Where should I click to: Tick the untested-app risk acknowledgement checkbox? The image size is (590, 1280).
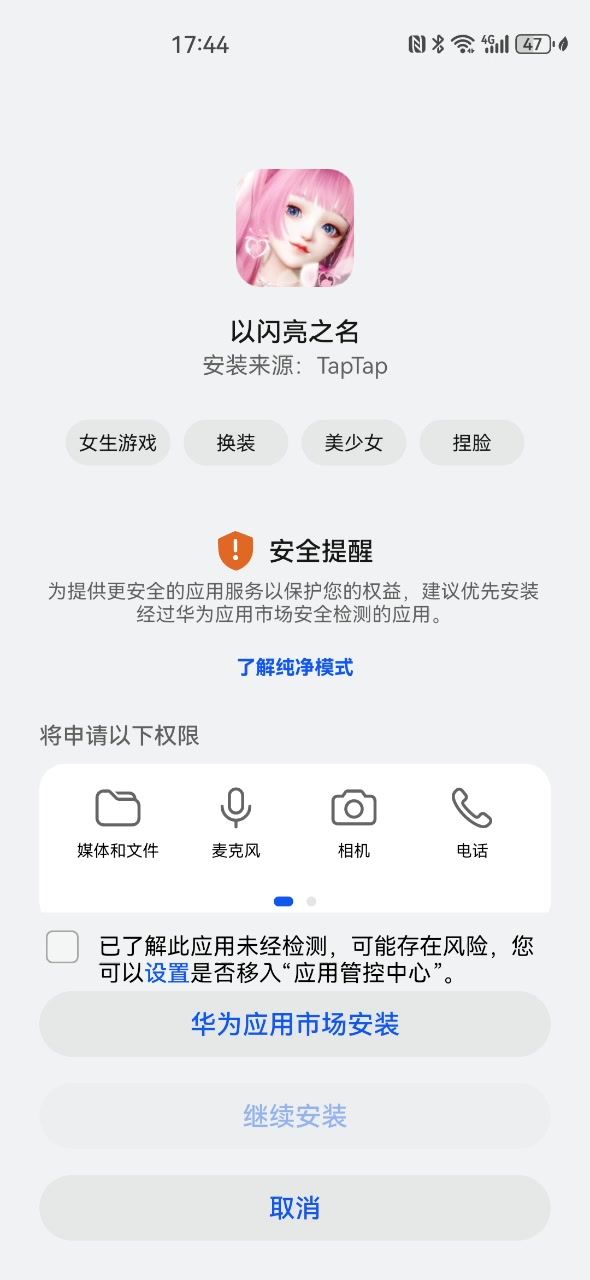[x=62, y=946]
